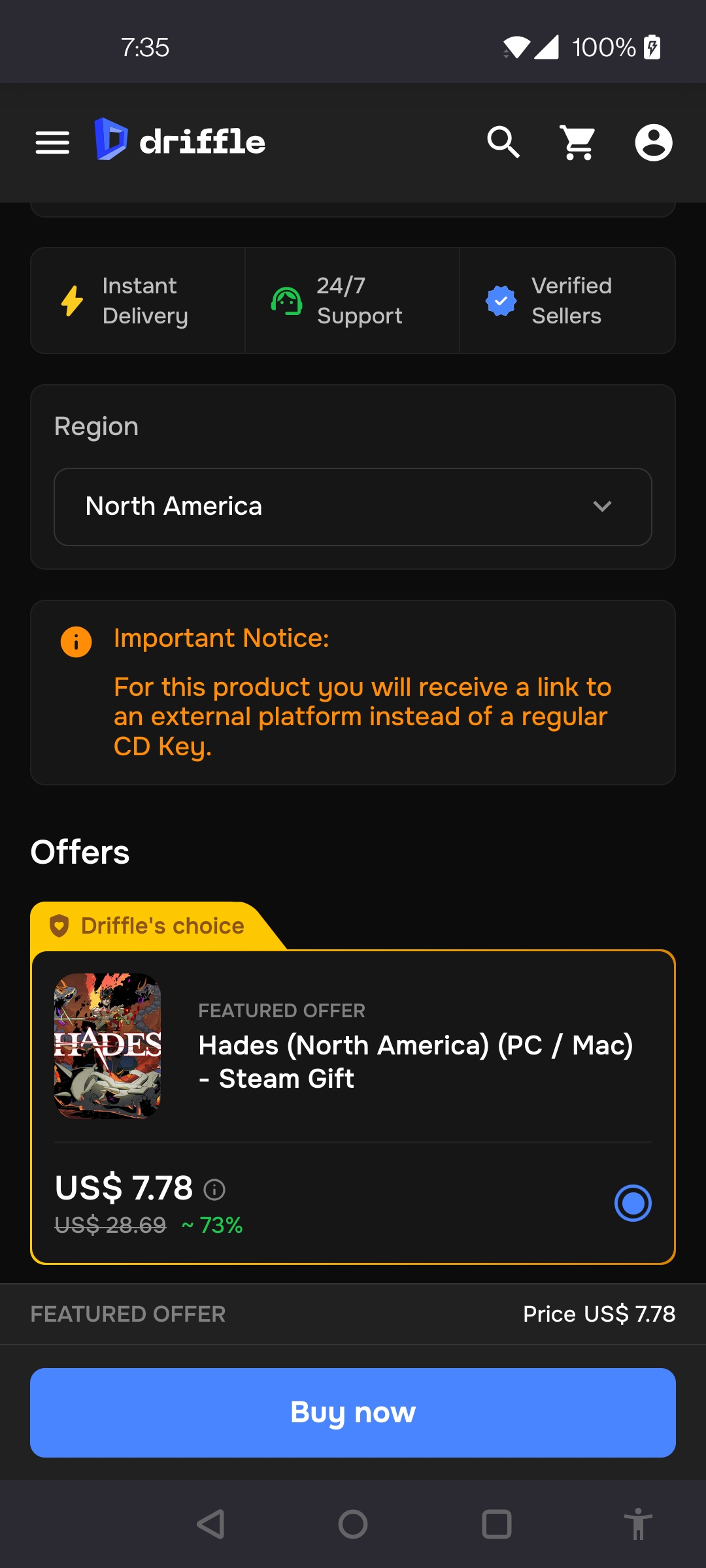Select the US$ 7.78 featured offer radio button

coord(633,1203)
